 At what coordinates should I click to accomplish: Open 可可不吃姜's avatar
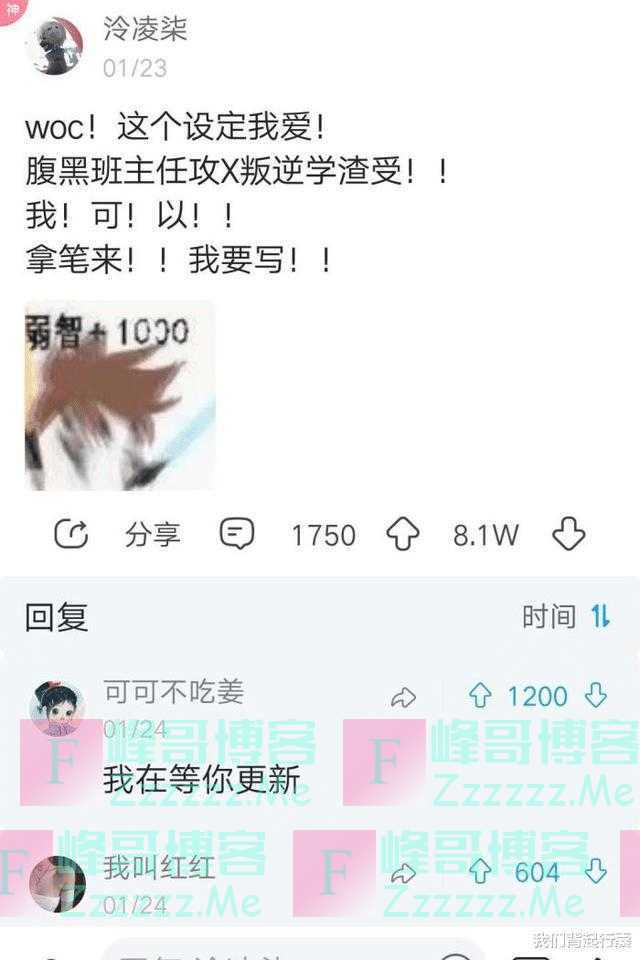[57, 708]
